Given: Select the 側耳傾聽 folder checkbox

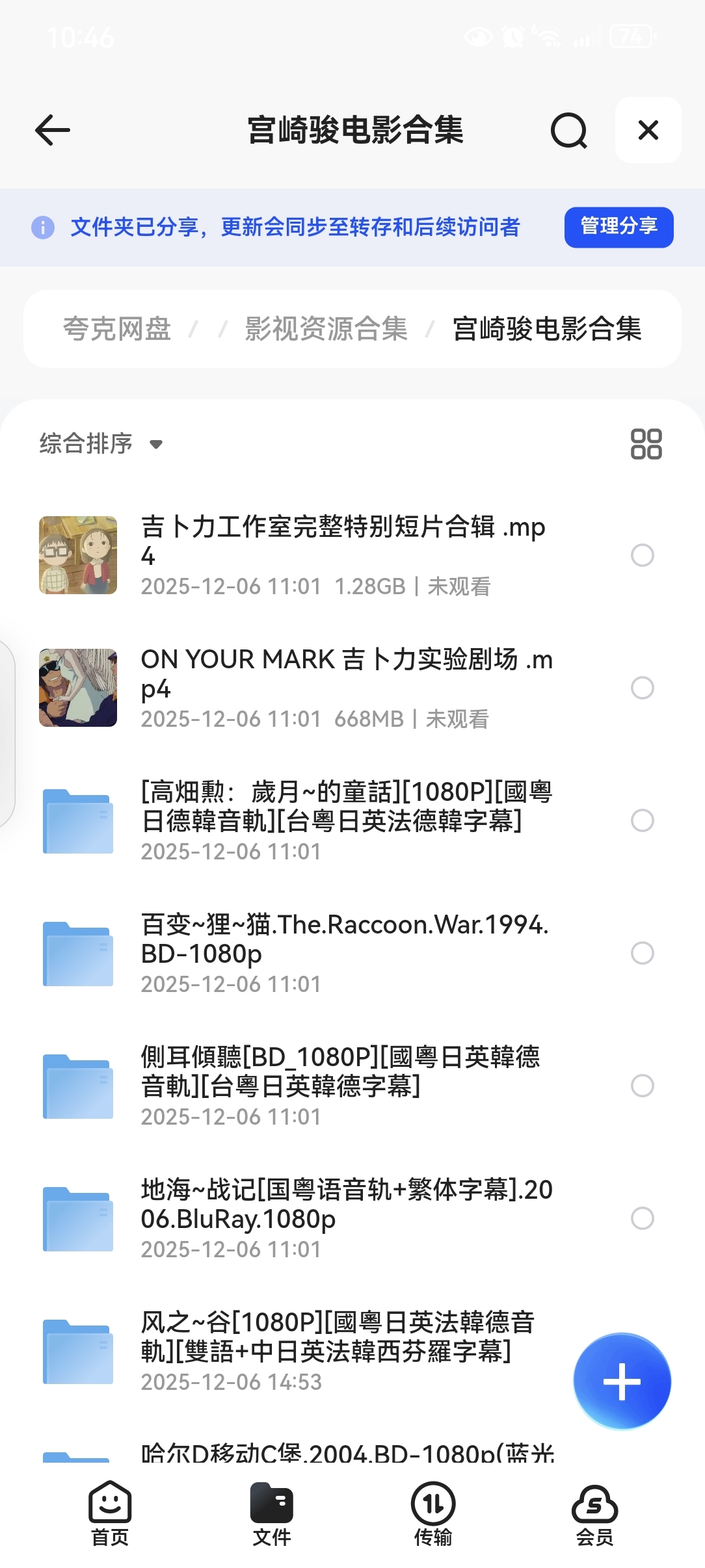Looking at the screenshot, I should [x=642, y=1086].
